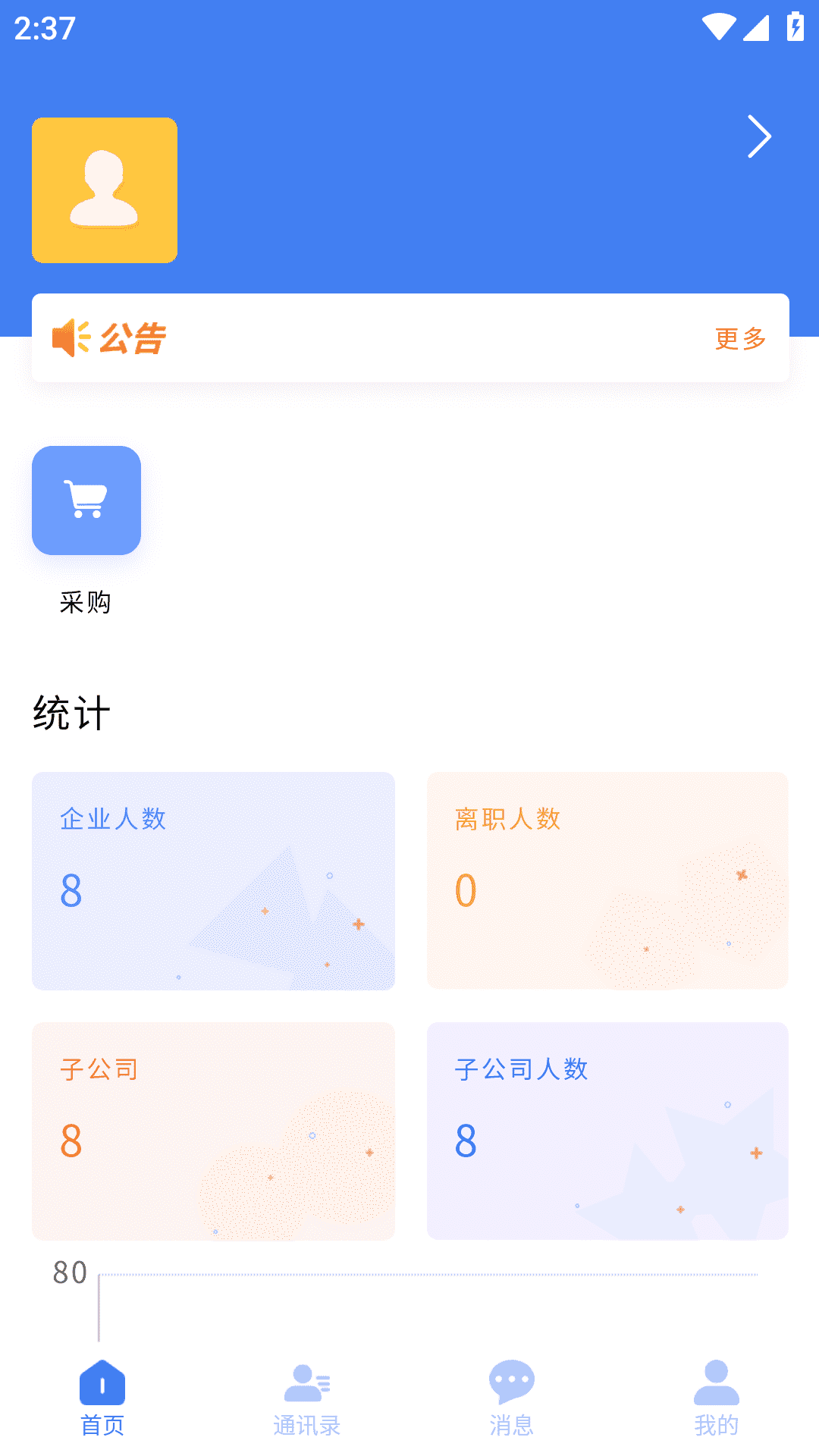The image size is (819, 1456).
Task: Open the 子公司 statistics card
Action: click(213, 1131)
